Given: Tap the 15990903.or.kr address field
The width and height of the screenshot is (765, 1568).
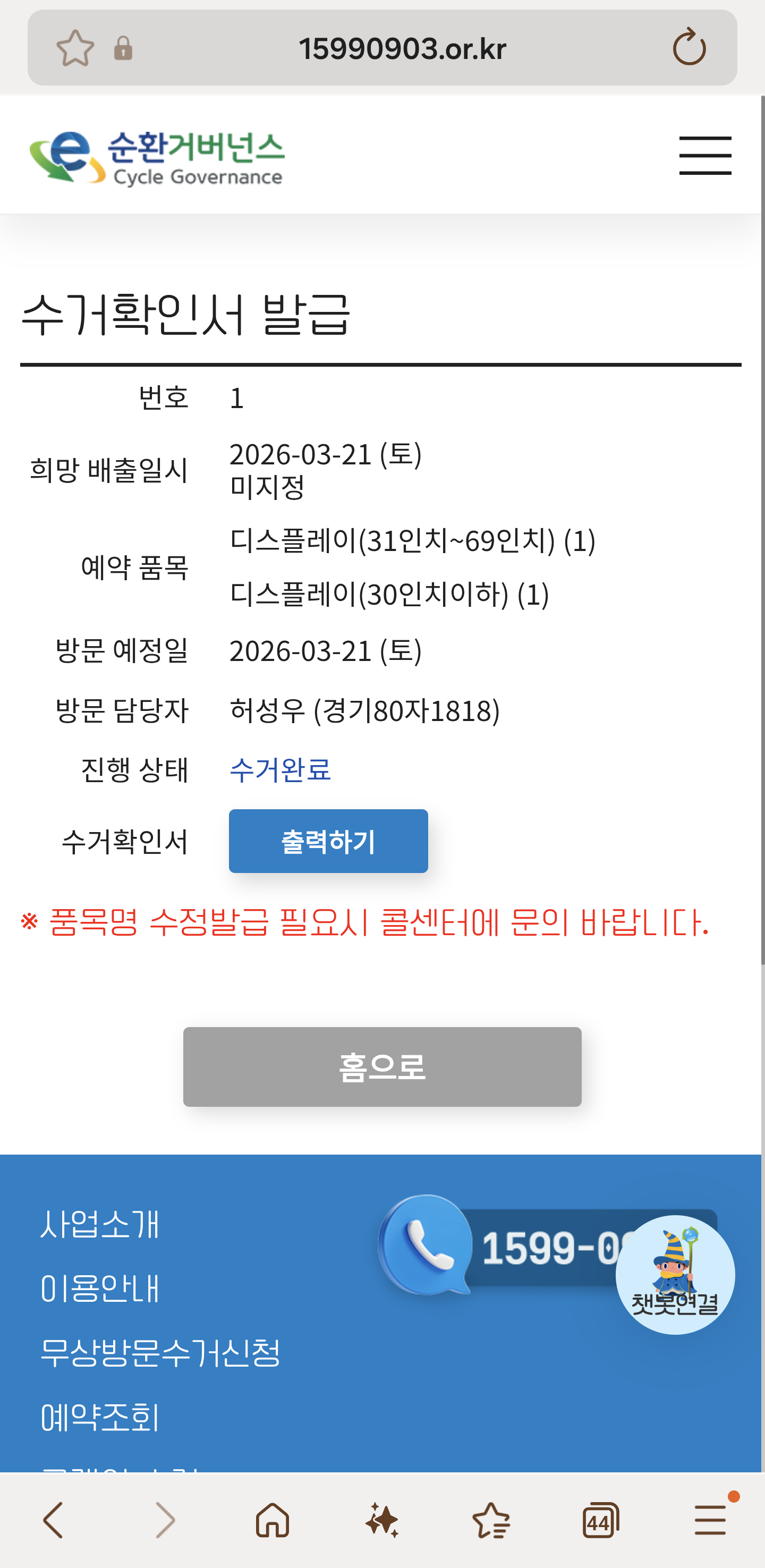Looking at the screenshot, I should [402, 47].
